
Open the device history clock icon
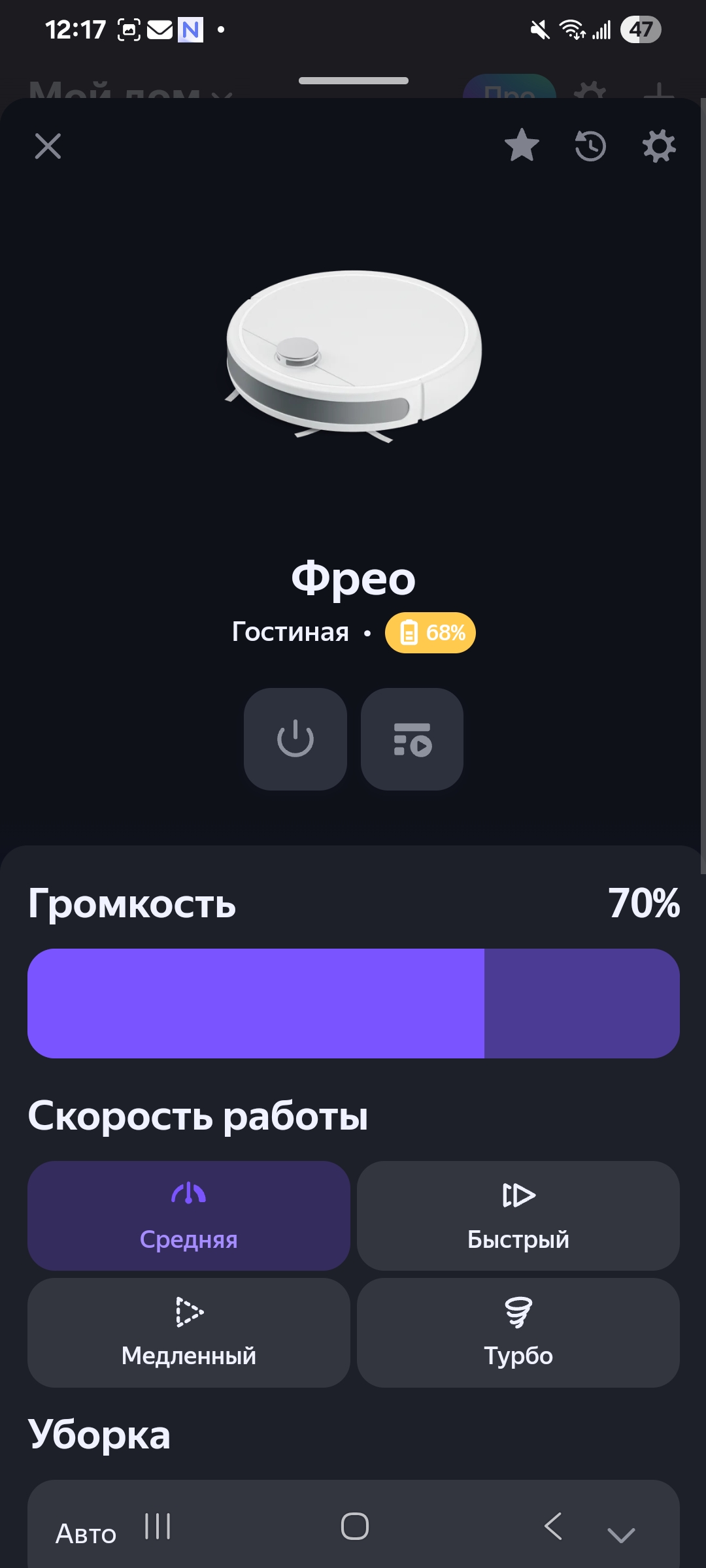click(590, 146)
